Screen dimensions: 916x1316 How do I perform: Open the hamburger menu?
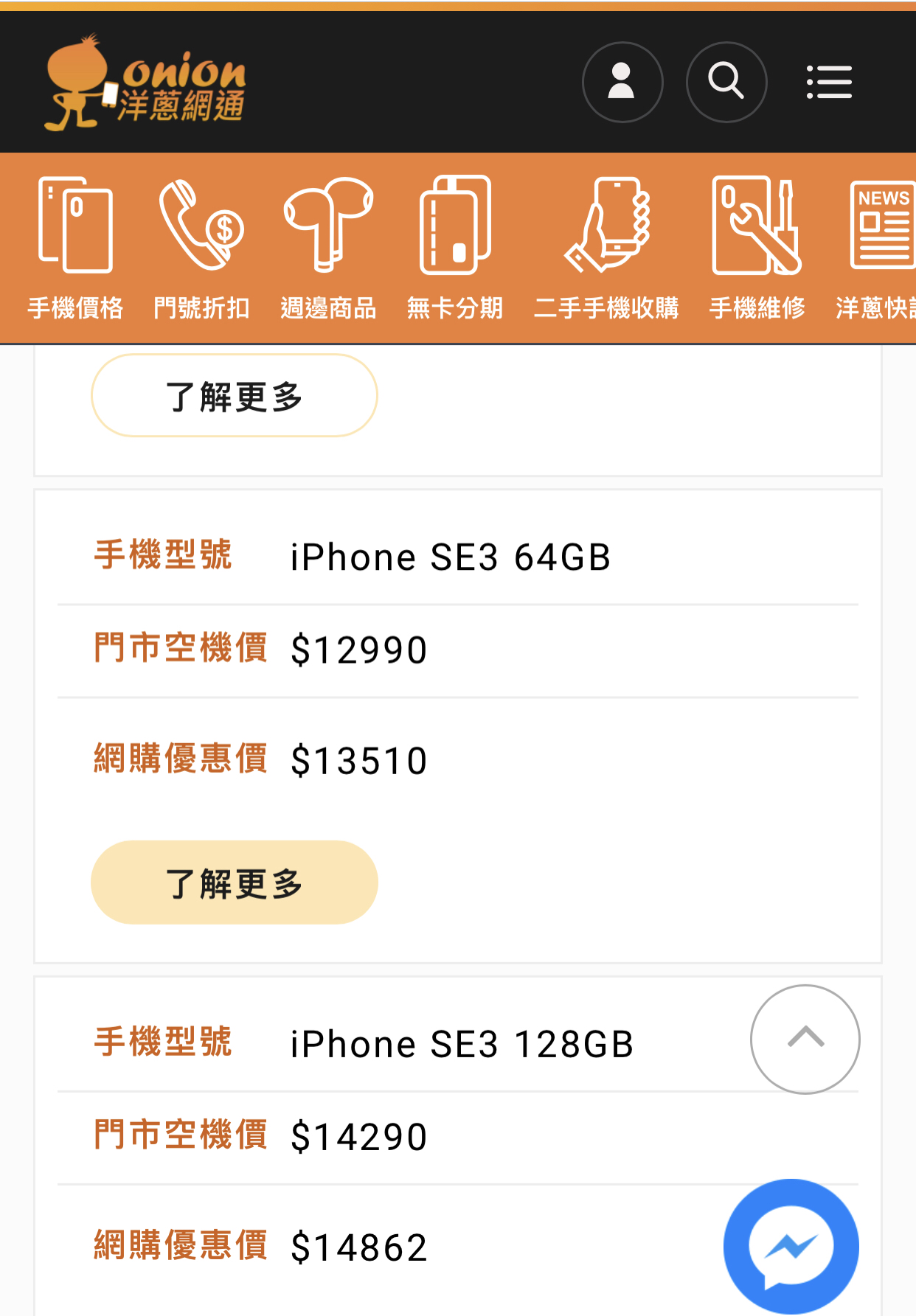[x=829, y=82]
